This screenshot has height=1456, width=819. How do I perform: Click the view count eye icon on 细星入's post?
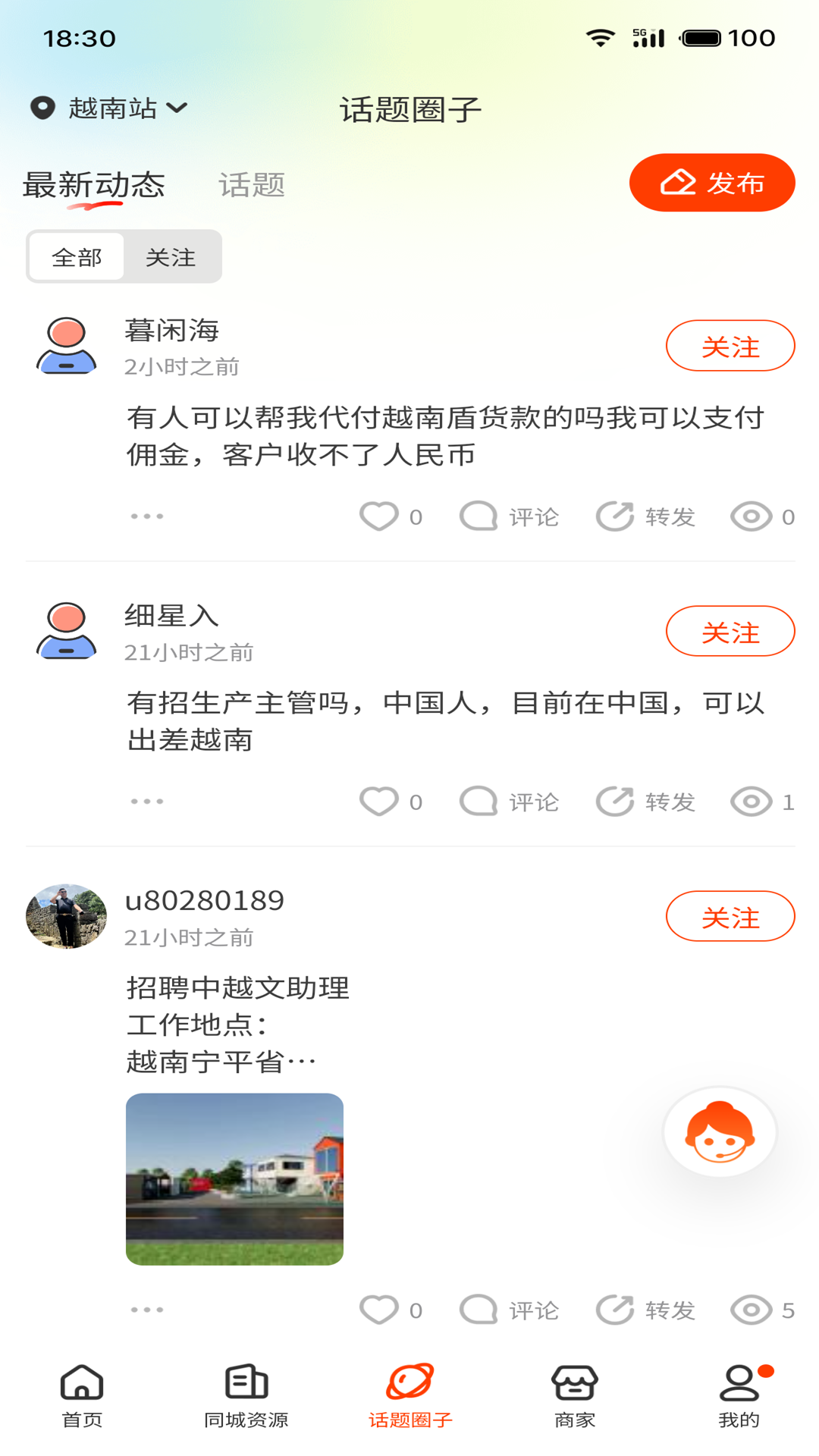pos(755,801)
